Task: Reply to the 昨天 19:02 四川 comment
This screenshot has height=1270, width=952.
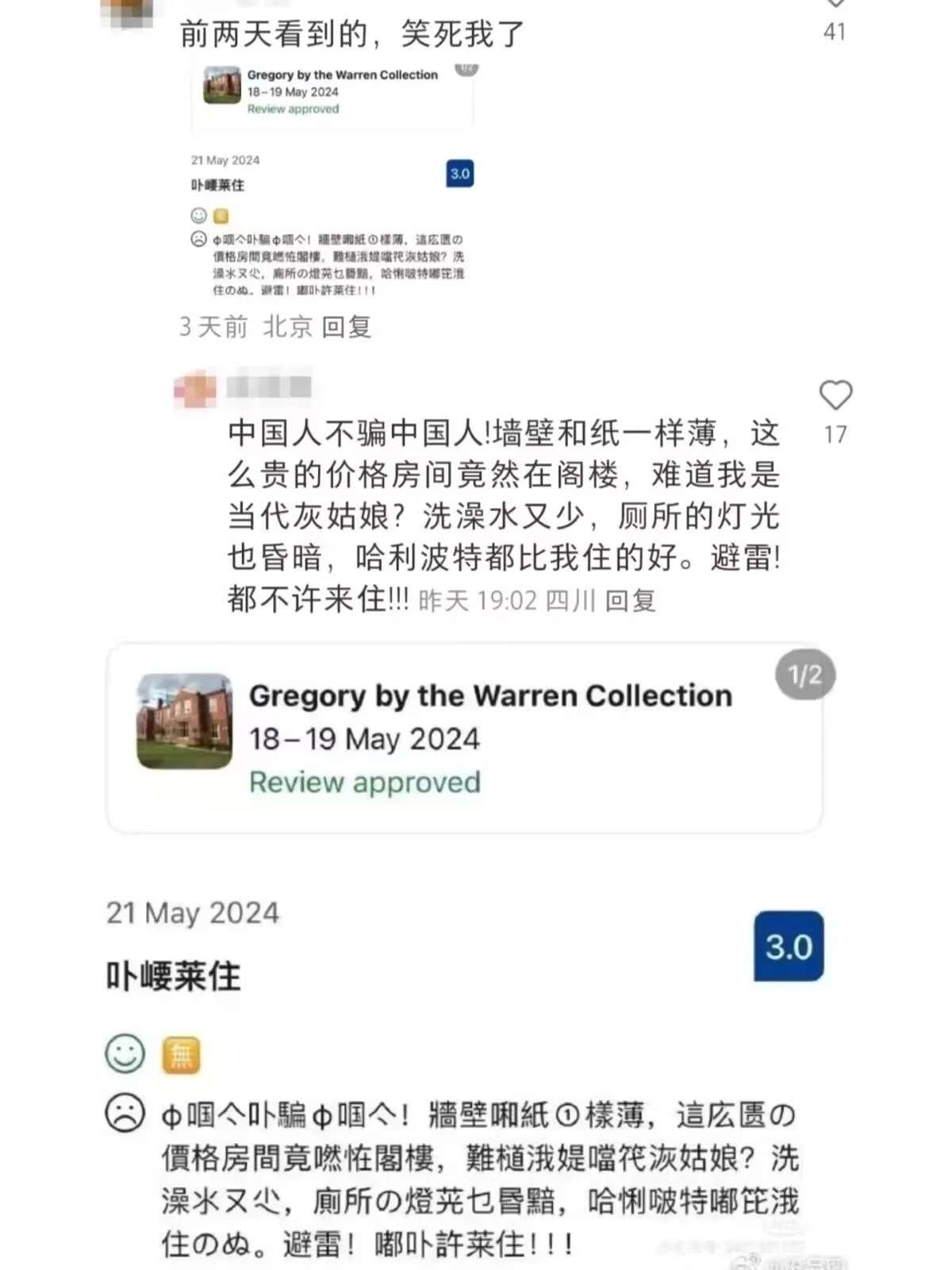Action: [x=631, y=601]
